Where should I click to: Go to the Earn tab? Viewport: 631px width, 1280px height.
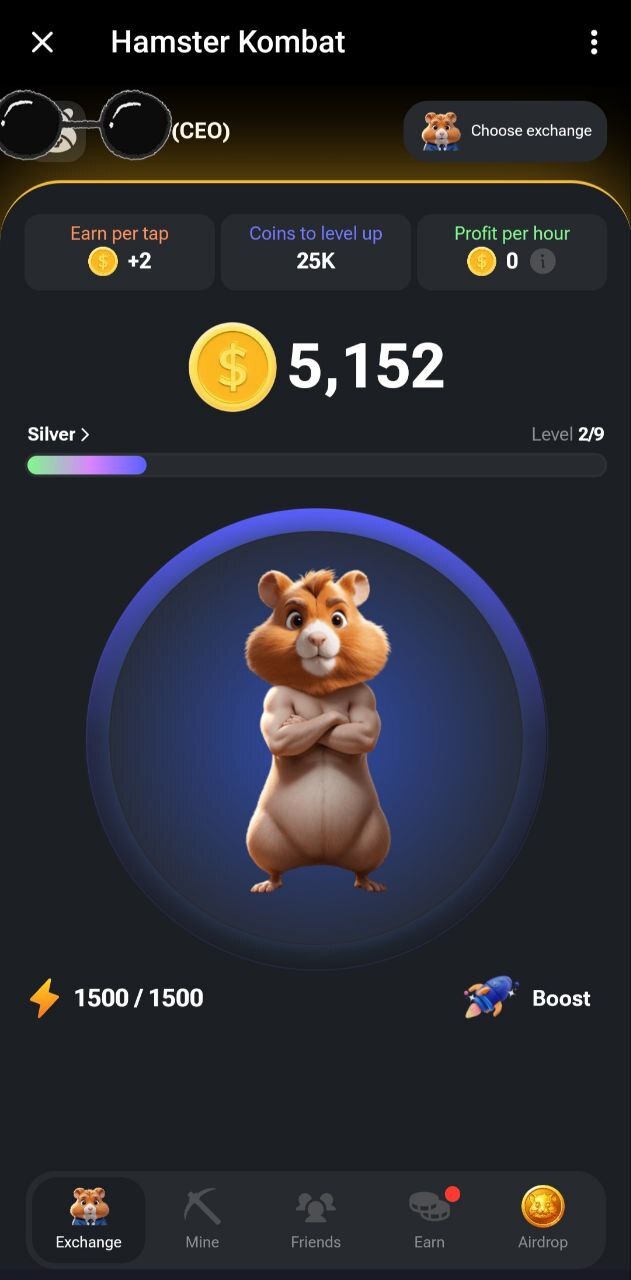429,1218
